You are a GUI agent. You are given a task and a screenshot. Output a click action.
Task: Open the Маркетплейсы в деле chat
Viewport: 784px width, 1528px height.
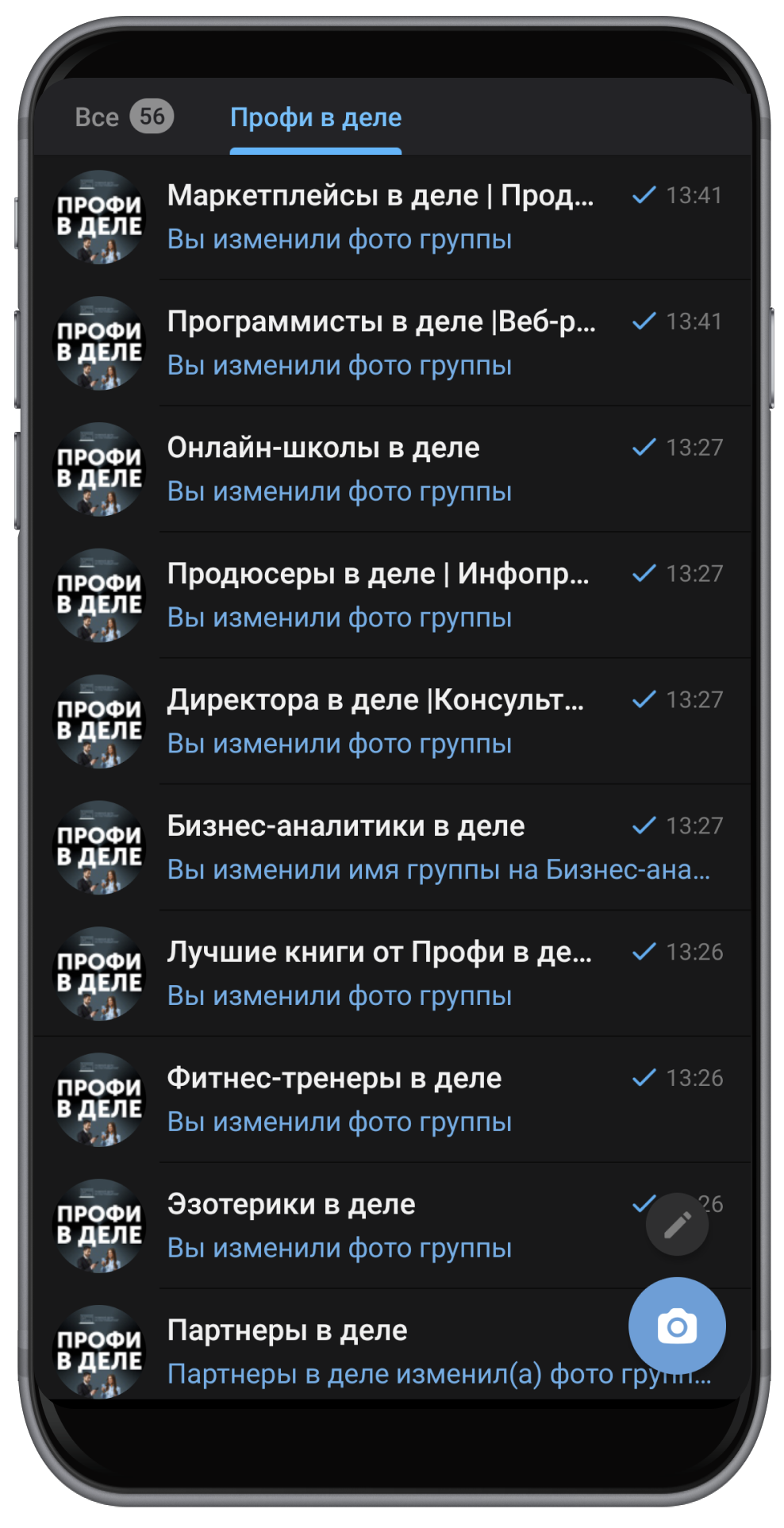(381, 217)
